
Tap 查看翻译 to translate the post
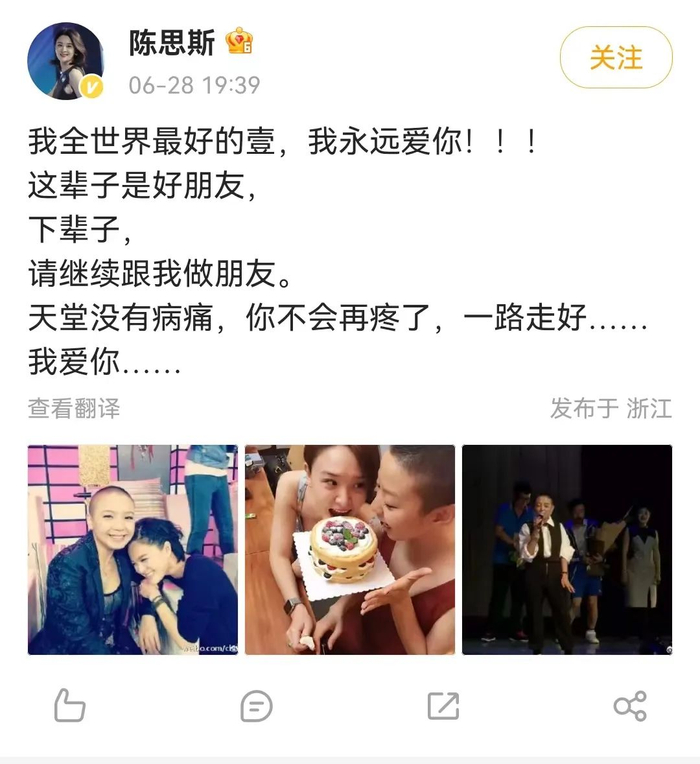coord(74,408)
